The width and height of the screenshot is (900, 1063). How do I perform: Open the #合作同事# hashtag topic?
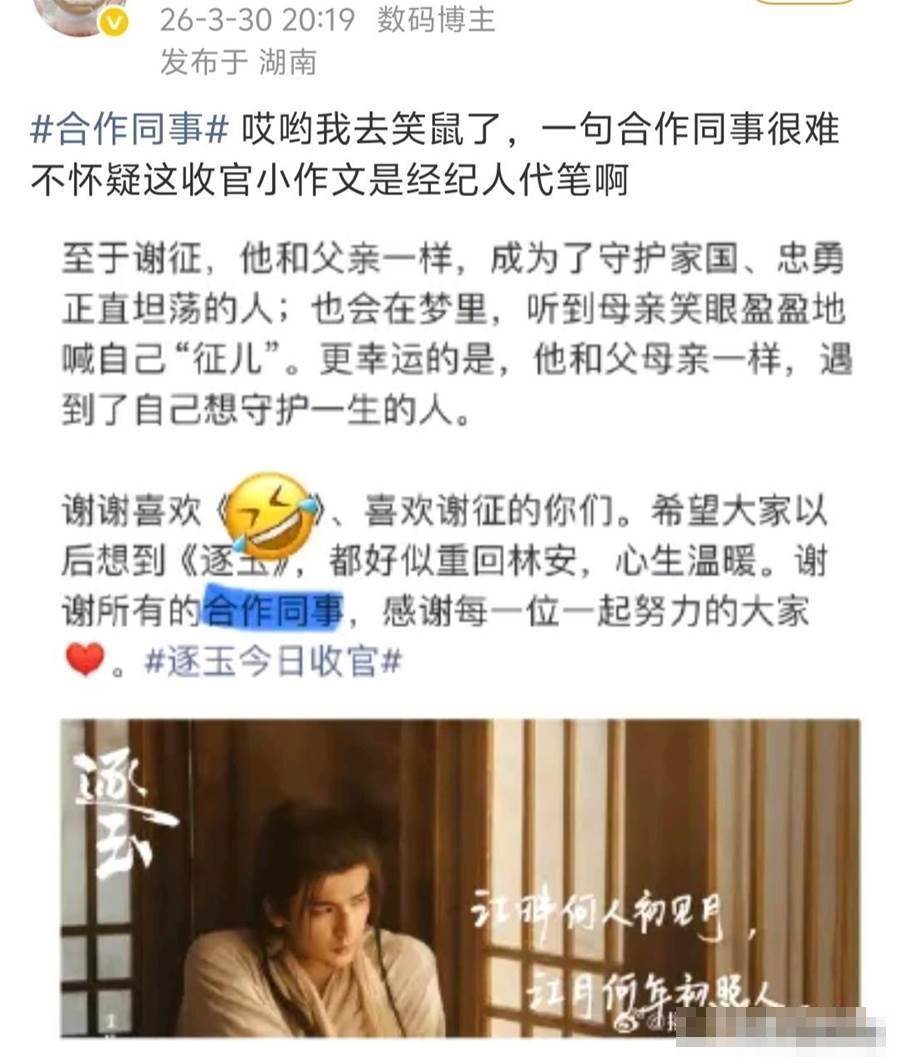(x=130, y=130)
